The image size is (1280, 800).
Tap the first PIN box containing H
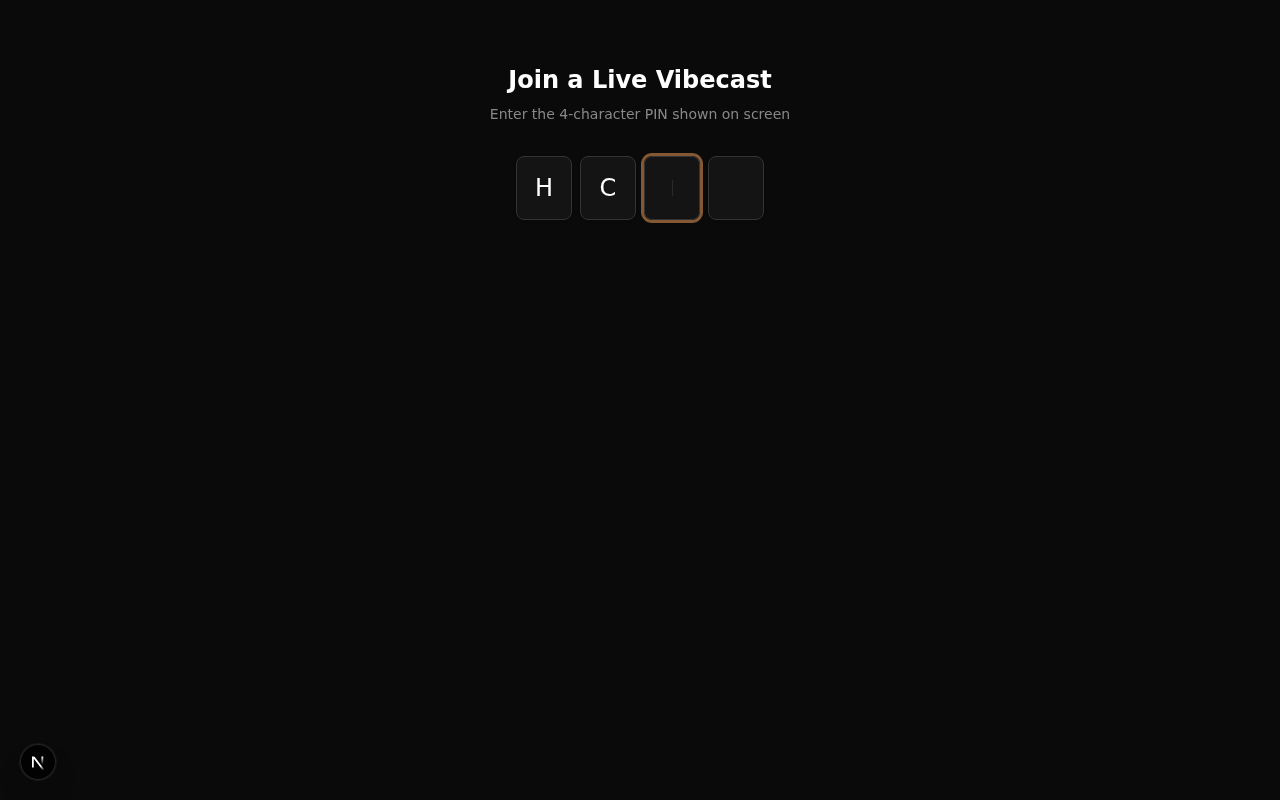[x=544, y=188]
